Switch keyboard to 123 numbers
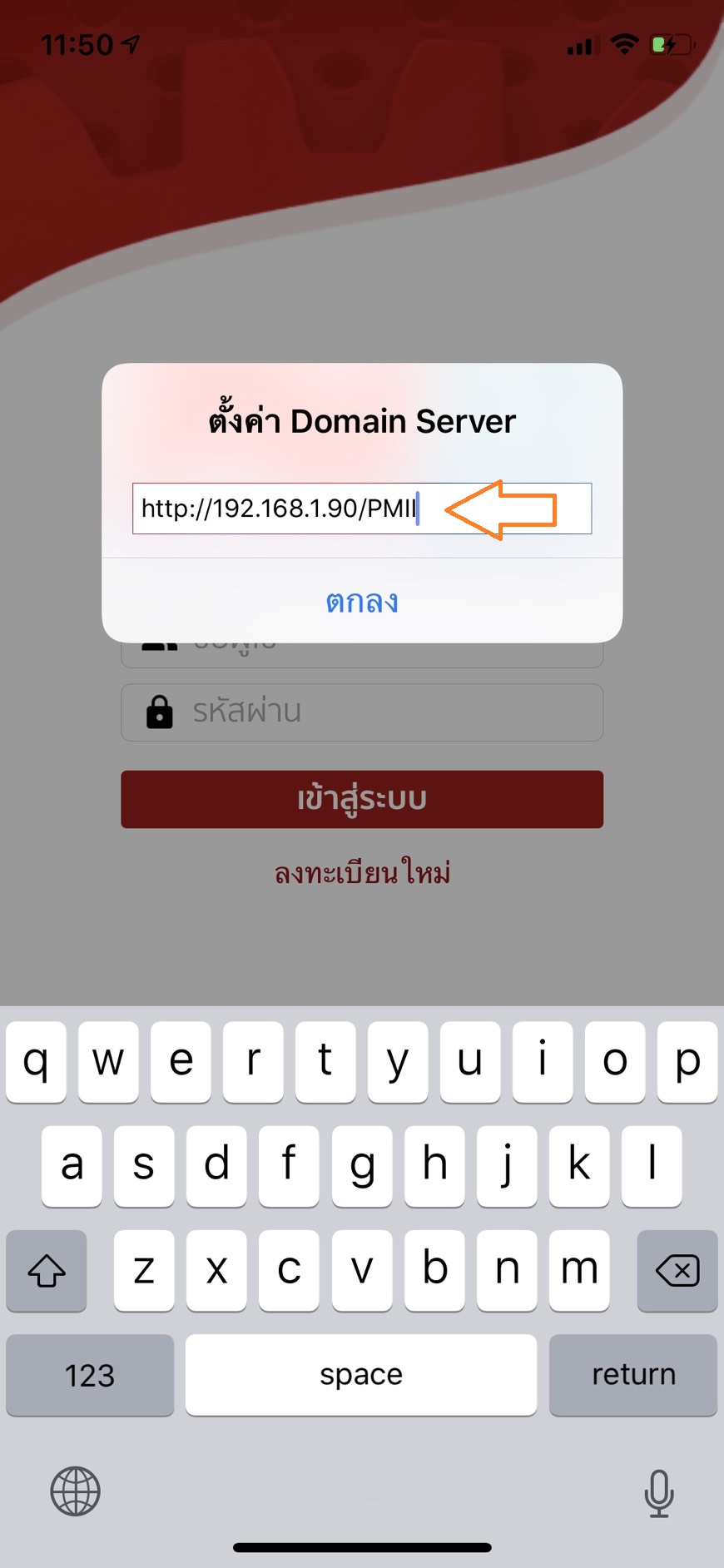 click(90, 1375)
